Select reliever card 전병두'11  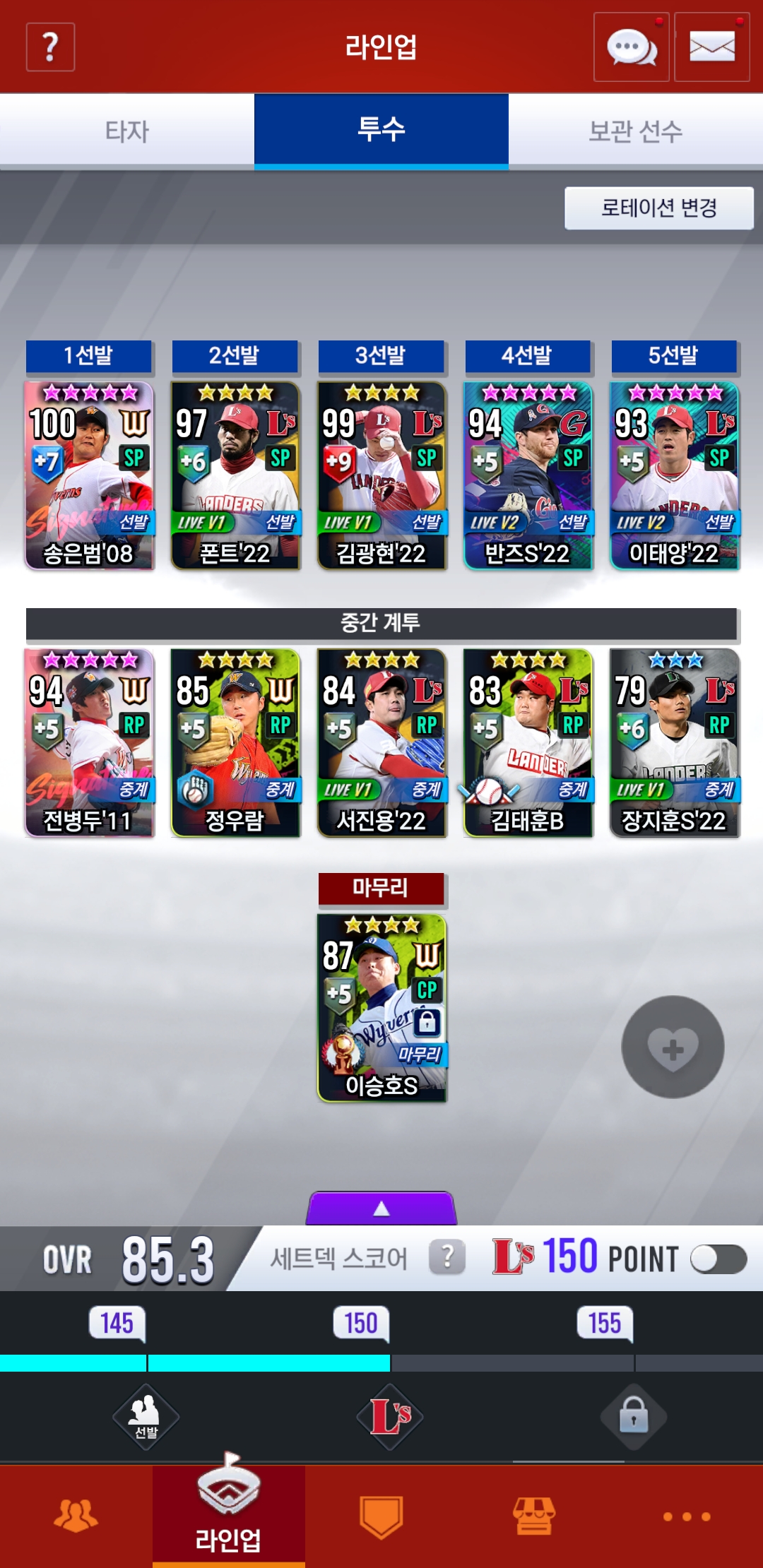pyautogui.click(x=89, y=743)
